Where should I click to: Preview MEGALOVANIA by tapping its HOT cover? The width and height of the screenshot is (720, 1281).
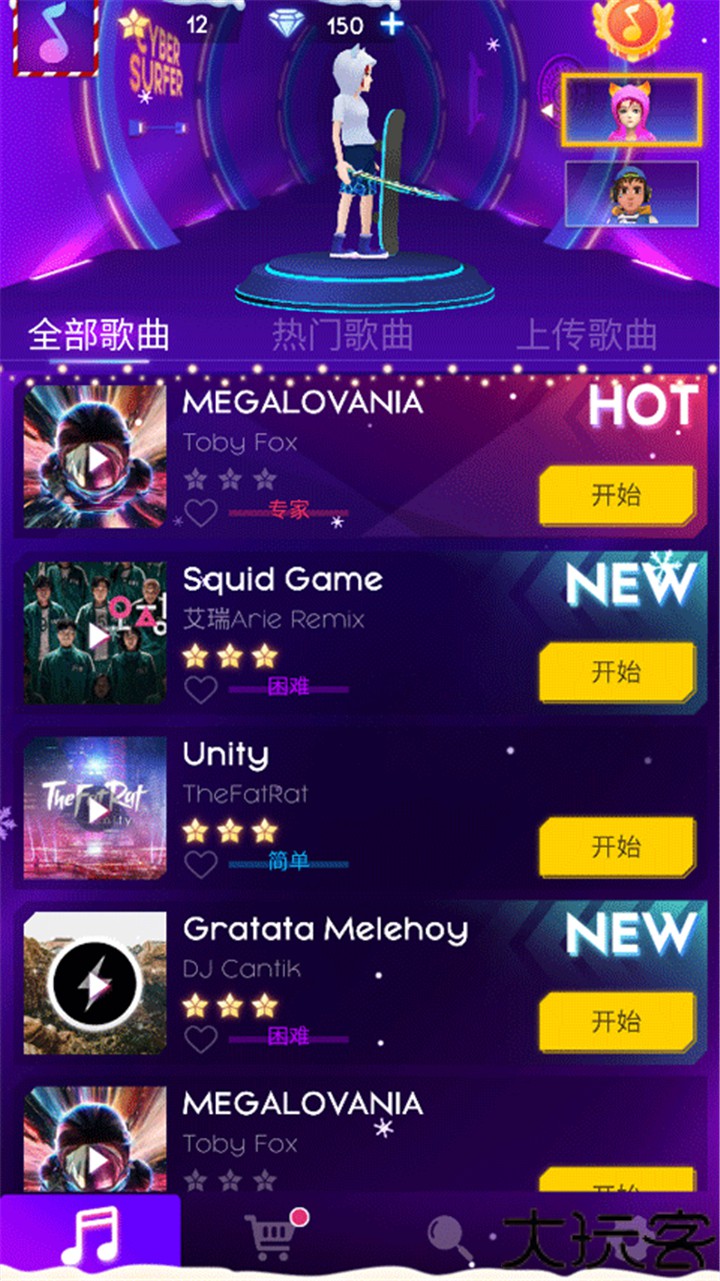point(95,458)
